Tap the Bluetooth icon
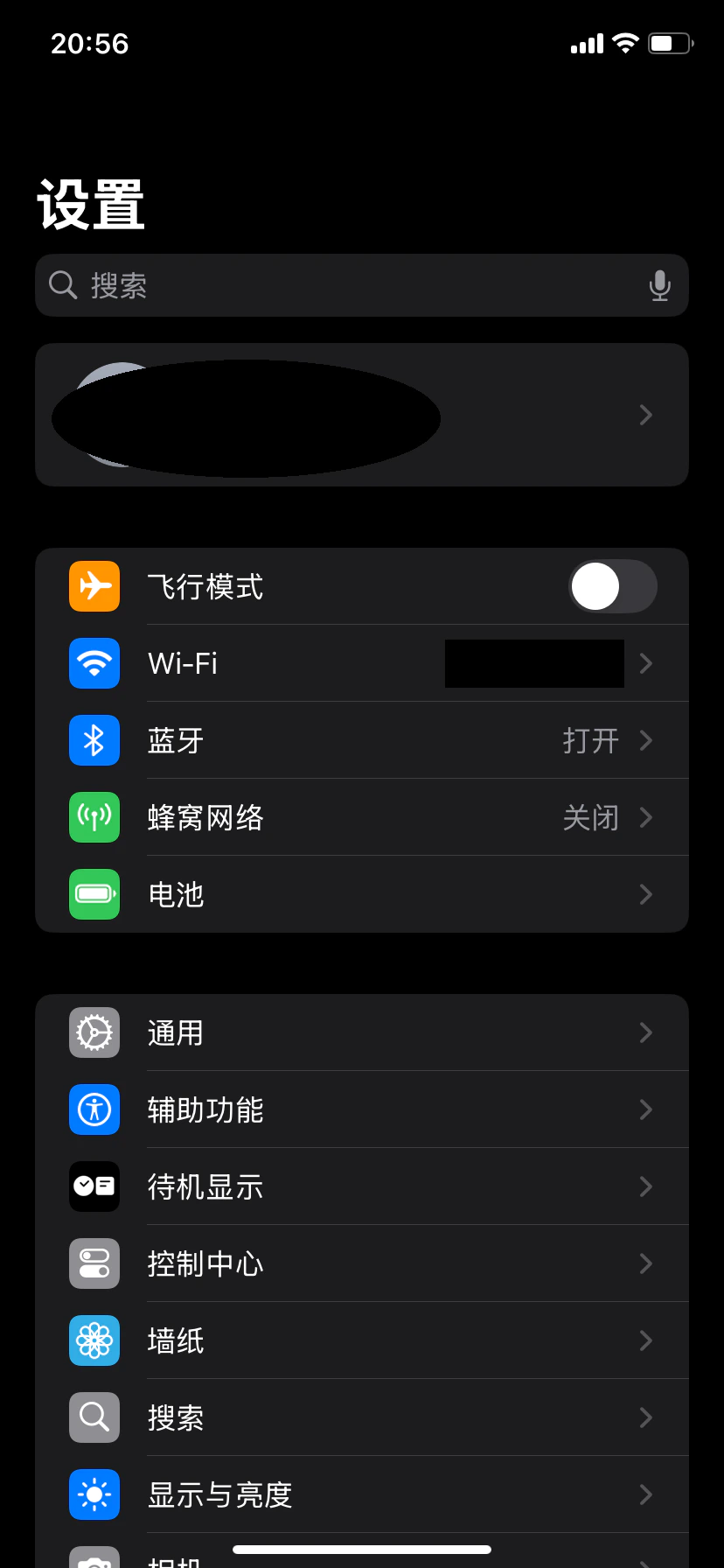The image size is (724, 1568). (x=94, y=740)
